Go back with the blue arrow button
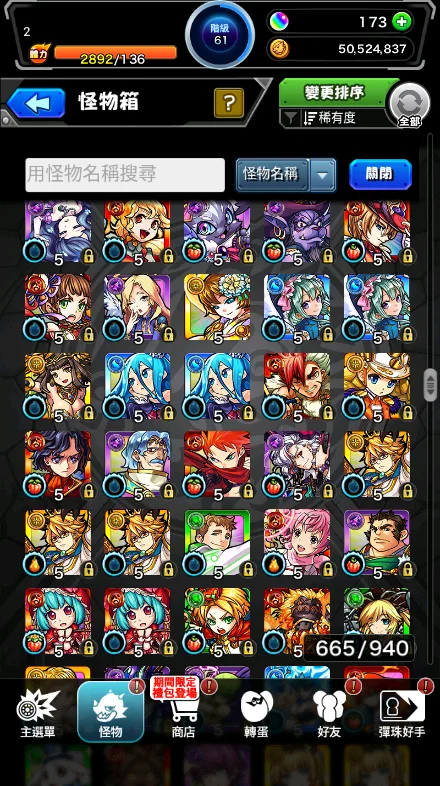 pos(37,103)
